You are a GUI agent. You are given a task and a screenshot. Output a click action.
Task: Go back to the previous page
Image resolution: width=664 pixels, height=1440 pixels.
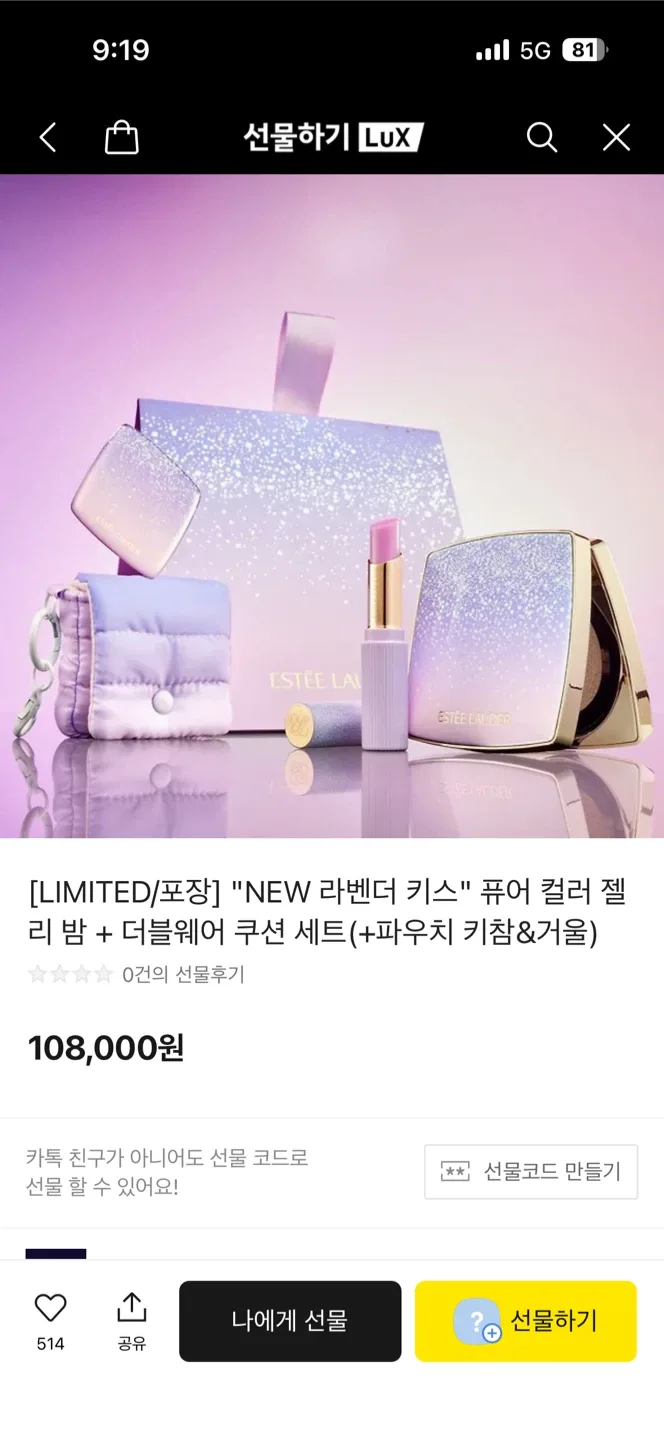pos(47,137)
